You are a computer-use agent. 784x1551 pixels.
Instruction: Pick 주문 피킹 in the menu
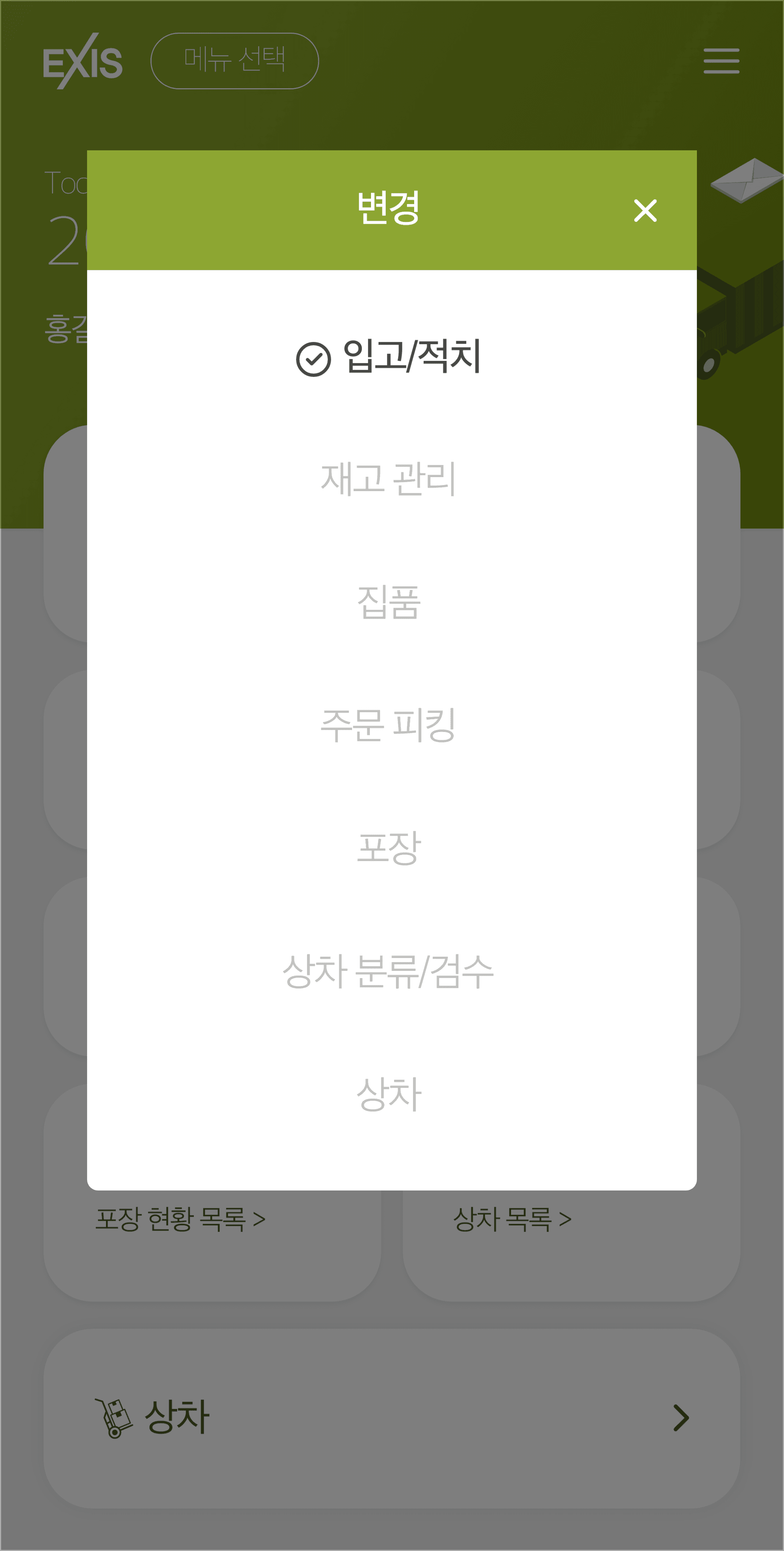tap(388, 725)
